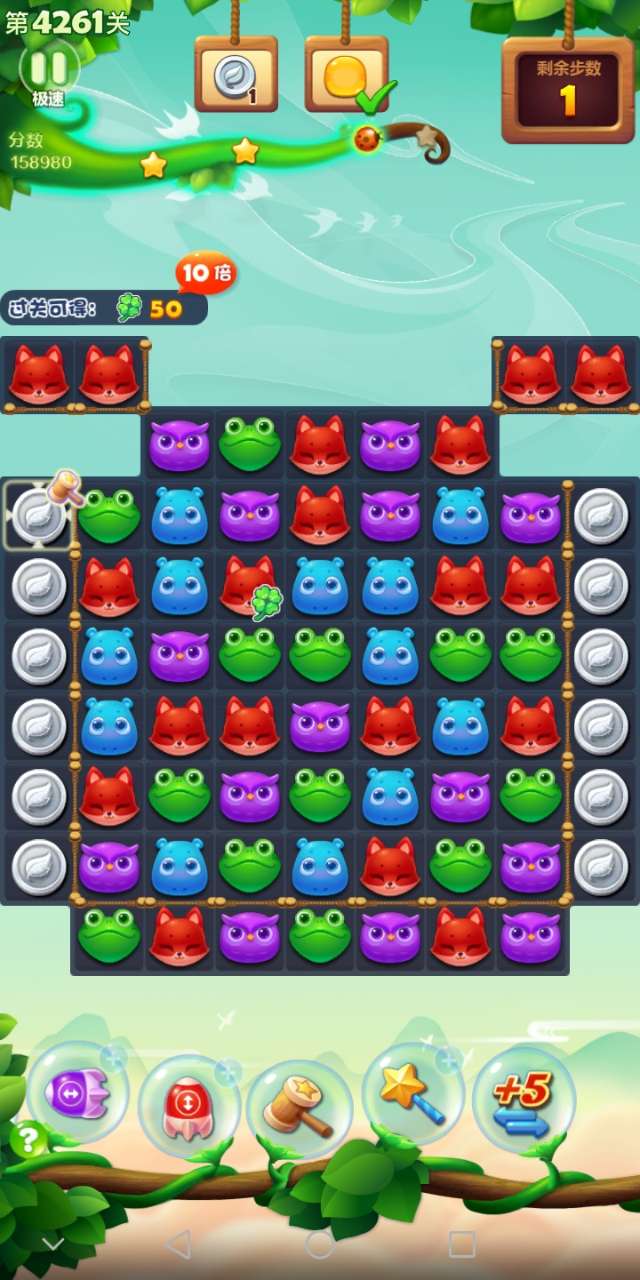The height and width of the screenshot is (1280, 640).
Task: Add five extra moves with +5 booster
Action: point(523,1099)
